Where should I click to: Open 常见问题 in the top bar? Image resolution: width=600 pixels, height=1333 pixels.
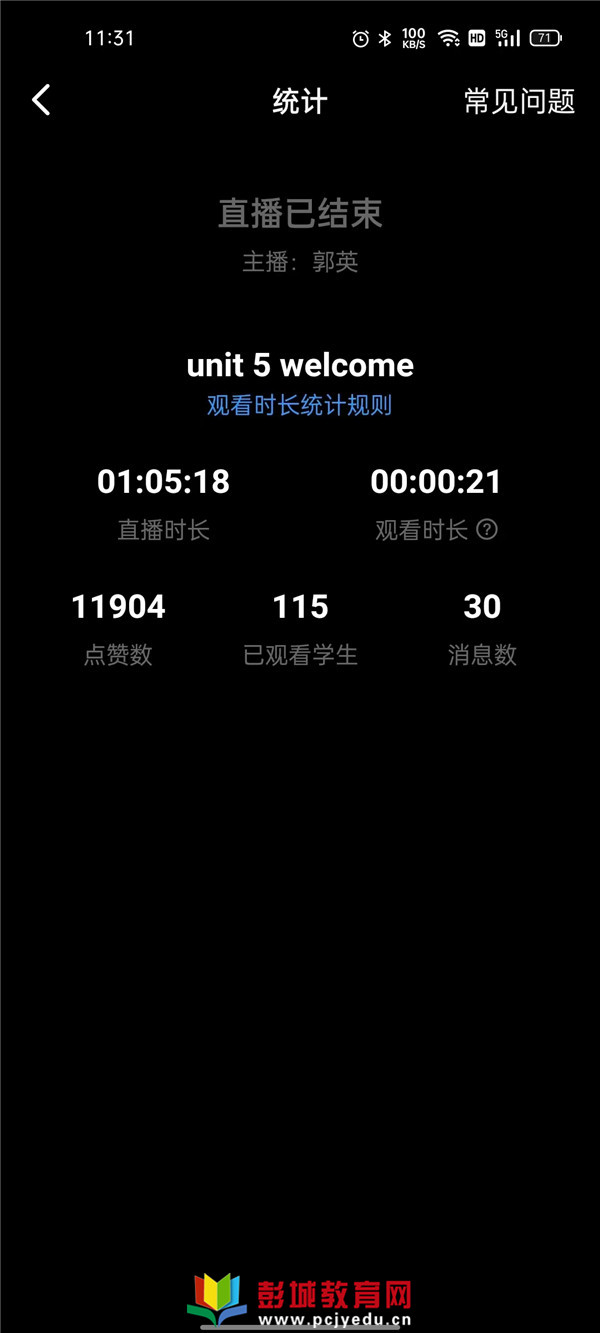[519, 101]
